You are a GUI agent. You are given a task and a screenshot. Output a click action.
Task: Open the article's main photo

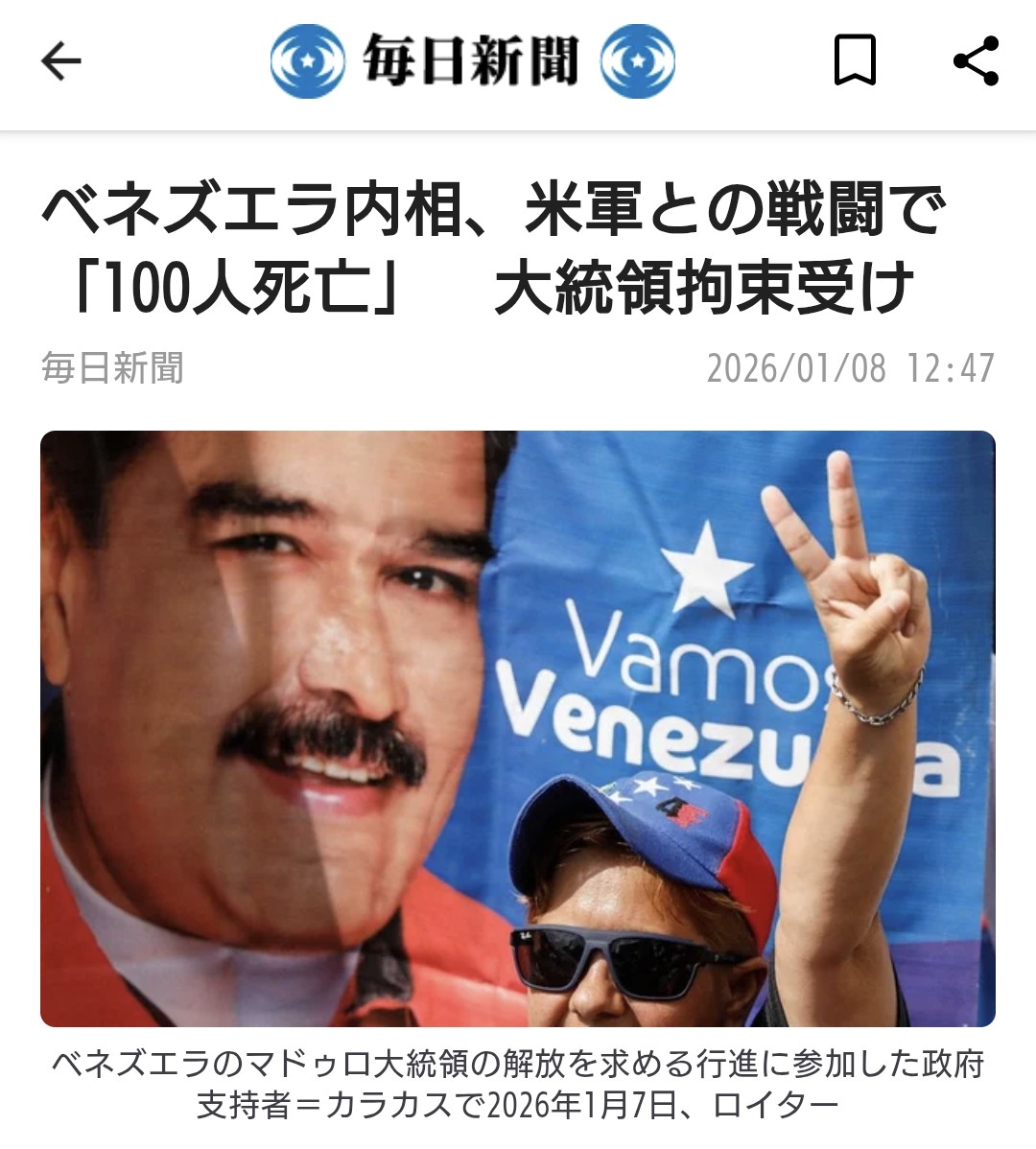517,728
